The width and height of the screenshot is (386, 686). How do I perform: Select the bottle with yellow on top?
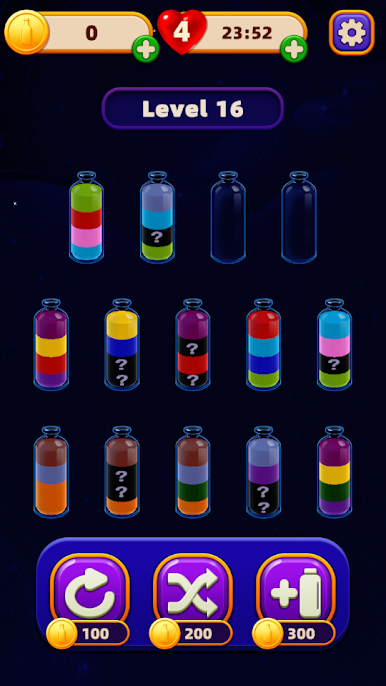click(x=122, y=344)
